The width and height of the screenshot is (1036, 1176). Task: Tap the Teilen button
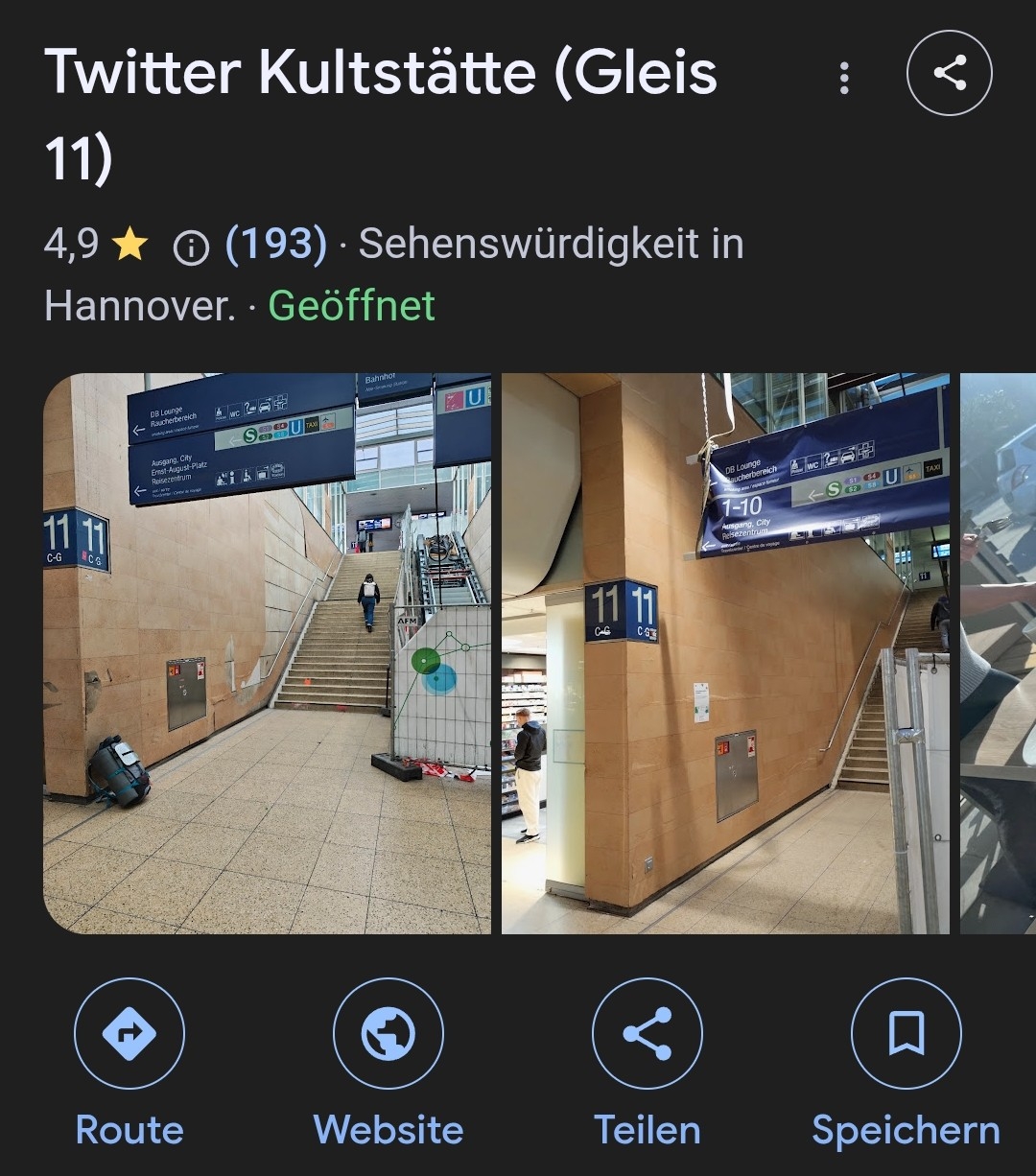tap(647, 1034)
